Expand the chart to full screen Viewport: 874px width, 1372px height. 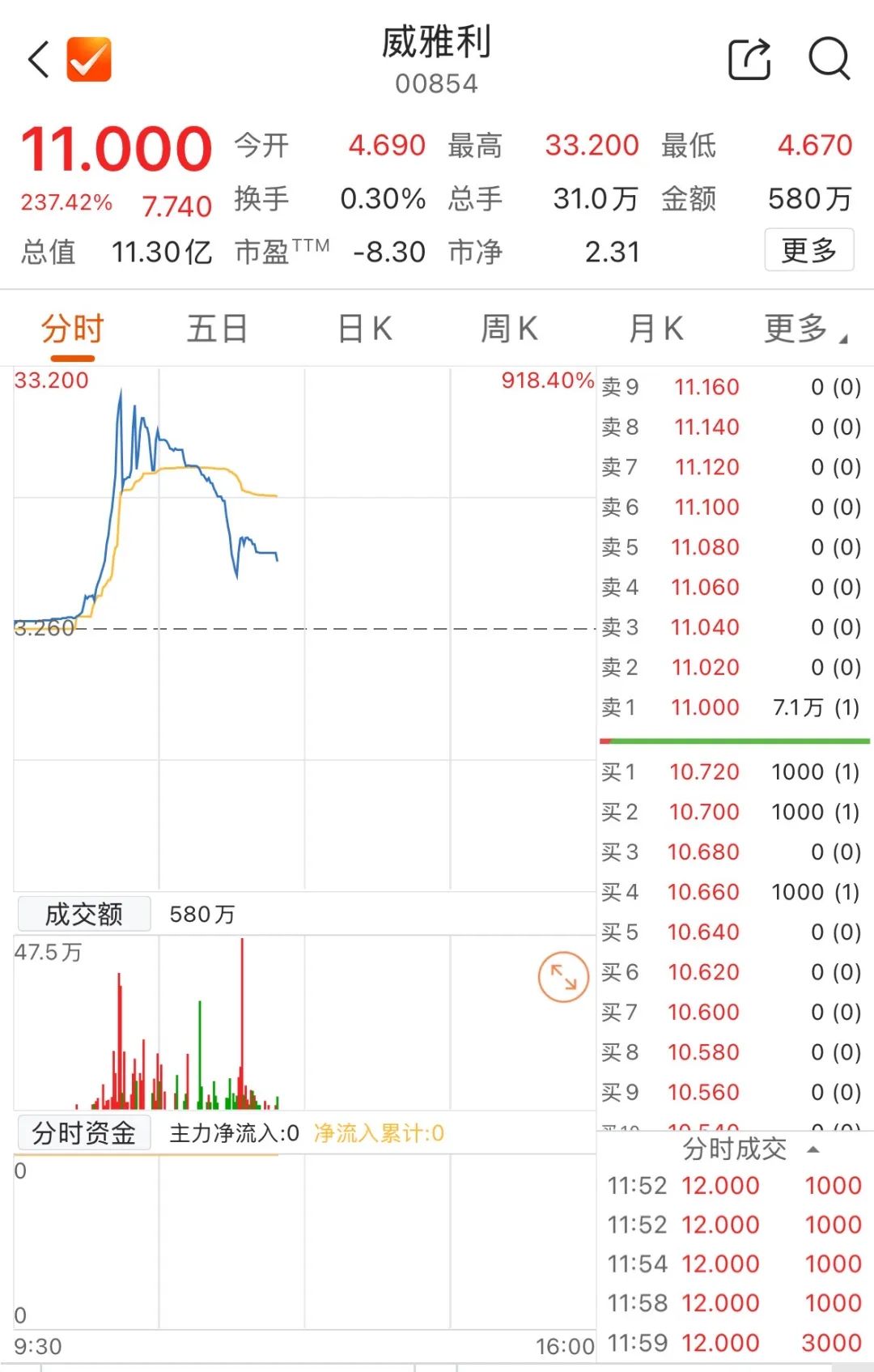[x=563, y=977]
